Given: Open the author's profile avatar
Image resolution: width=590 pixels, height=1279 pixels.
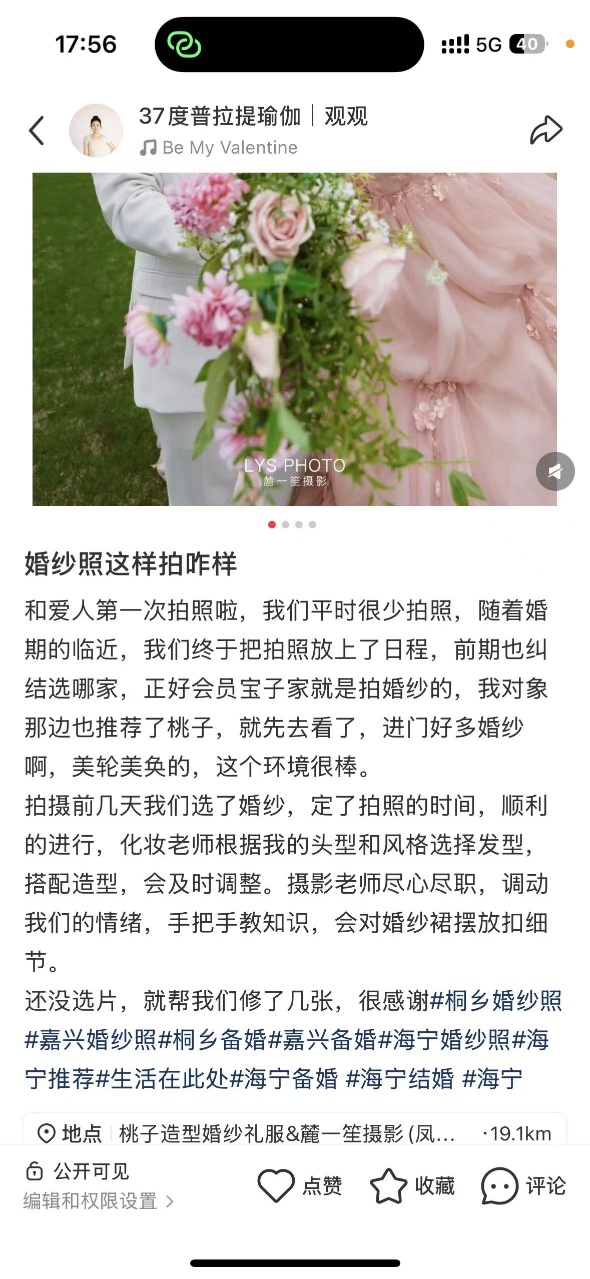Looking at the screenshot, I should point(96,131).
